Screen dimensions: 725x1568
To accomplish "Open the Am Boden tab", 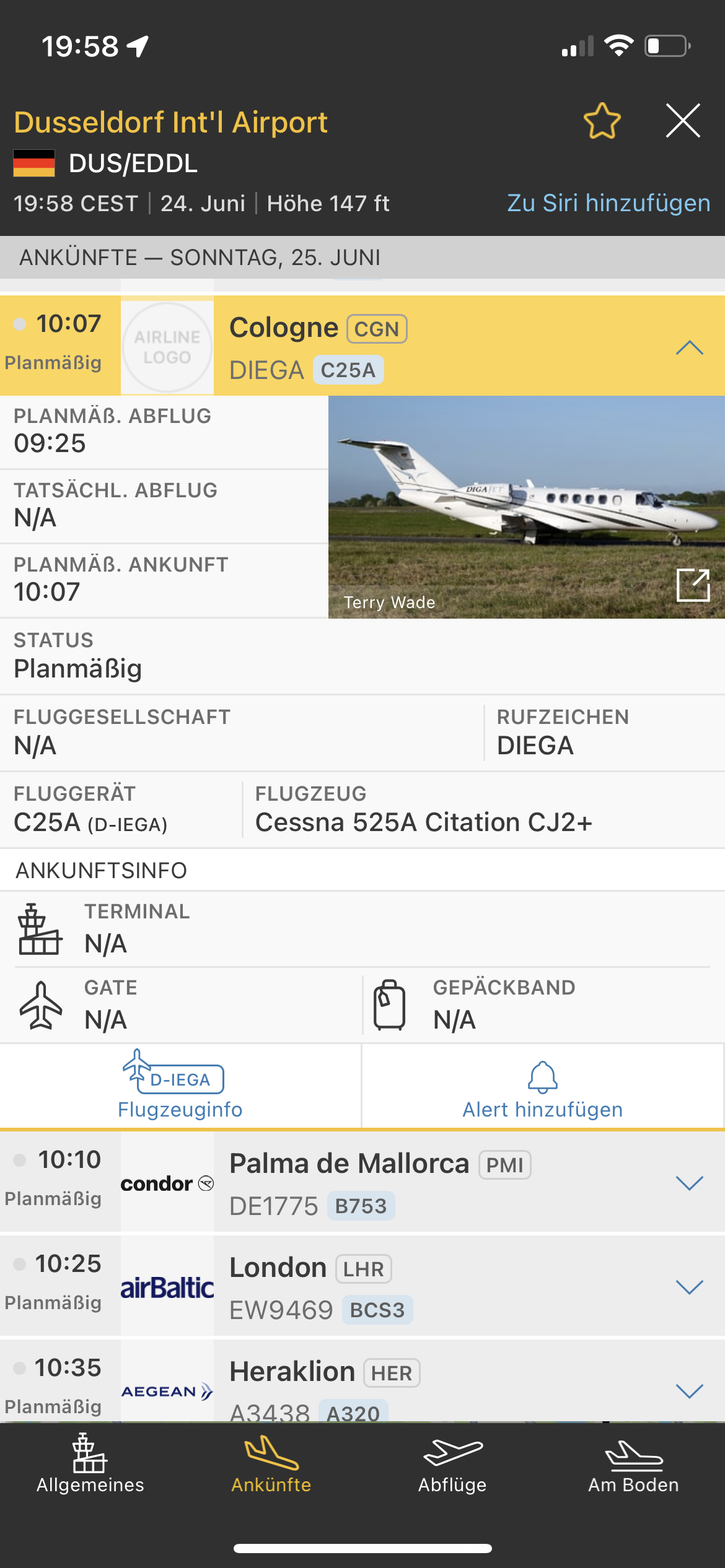I will tap(633, 1465).
